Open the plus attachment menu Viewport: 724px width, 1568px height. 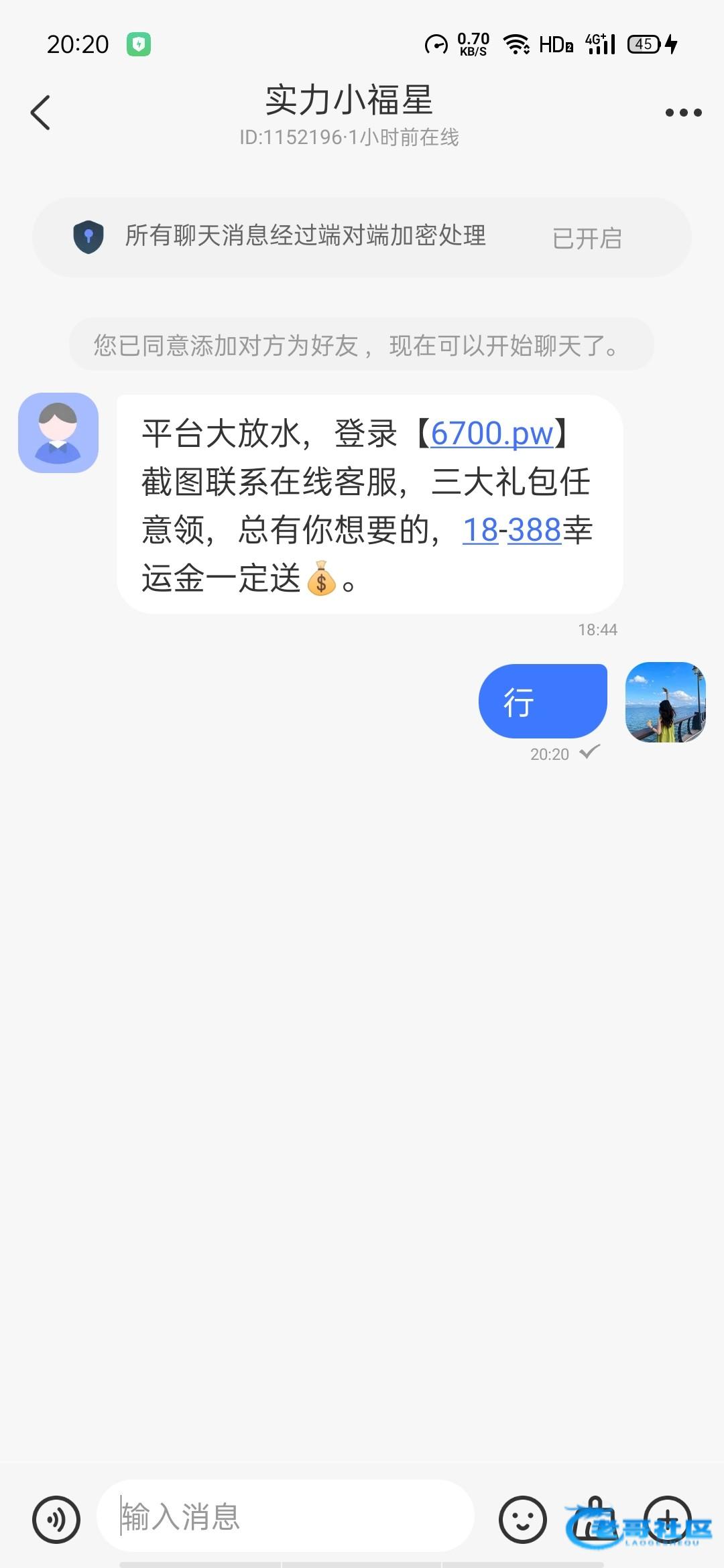pyautogui.click(x=668, y=1519)
